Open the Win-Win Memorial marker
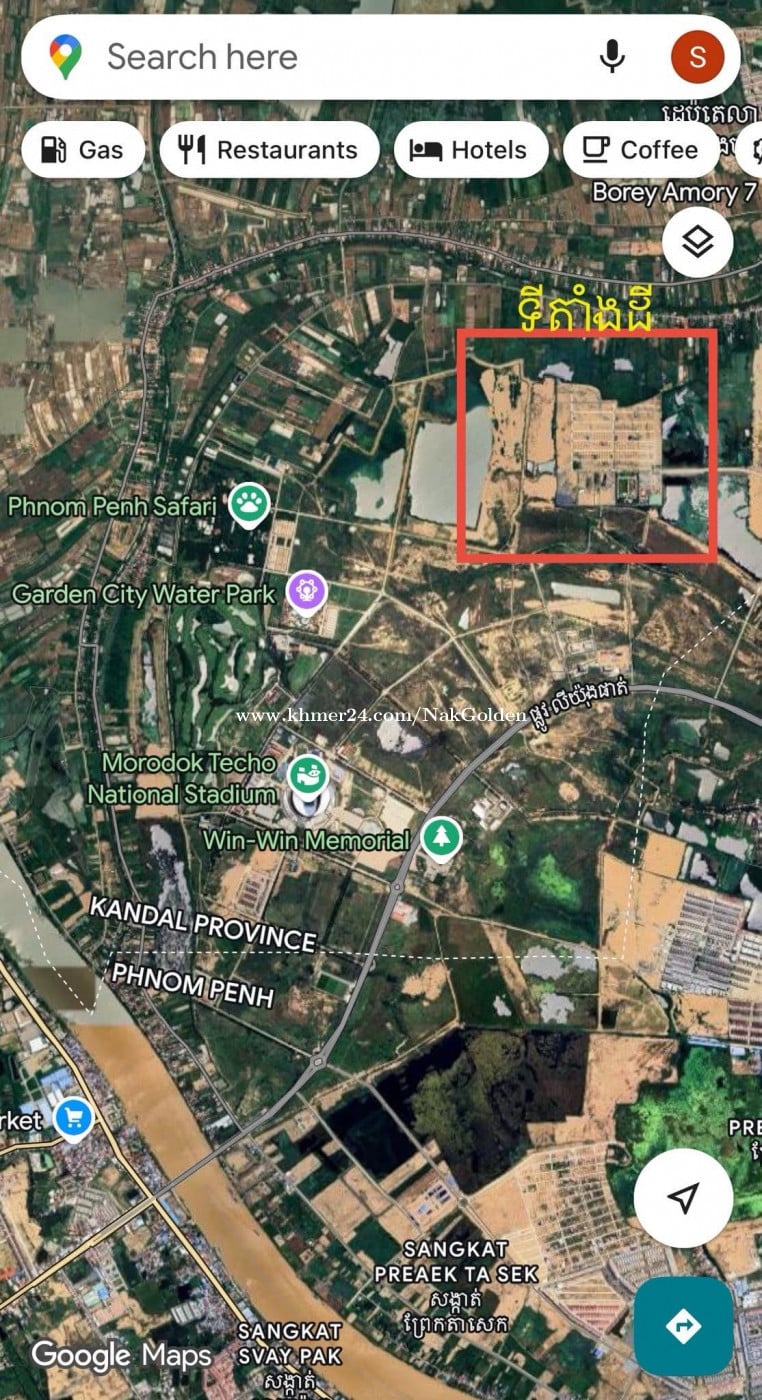762x1400 pixels. [440, 838]
